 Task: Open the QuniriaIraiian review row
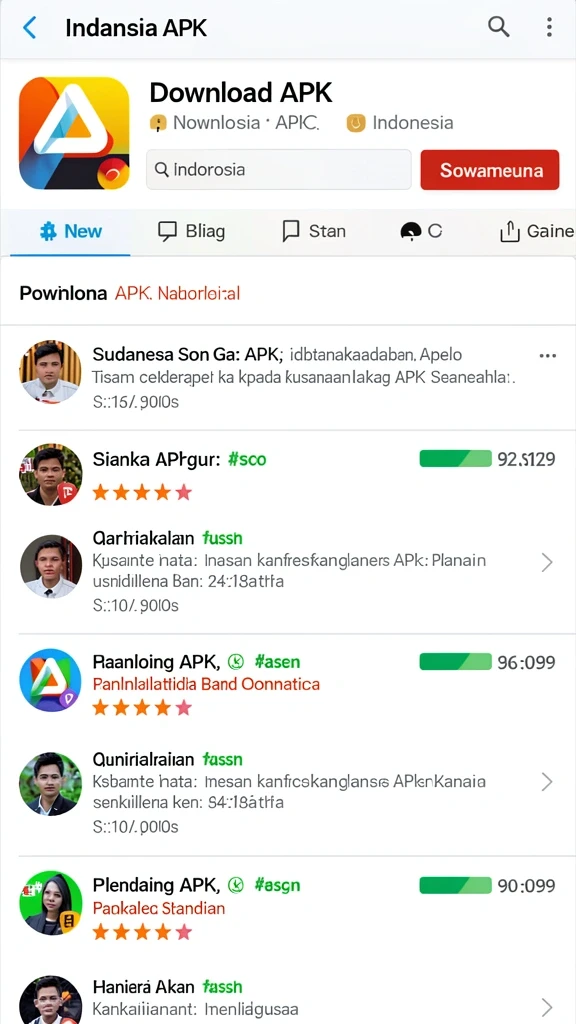click(x=287, y=792)
